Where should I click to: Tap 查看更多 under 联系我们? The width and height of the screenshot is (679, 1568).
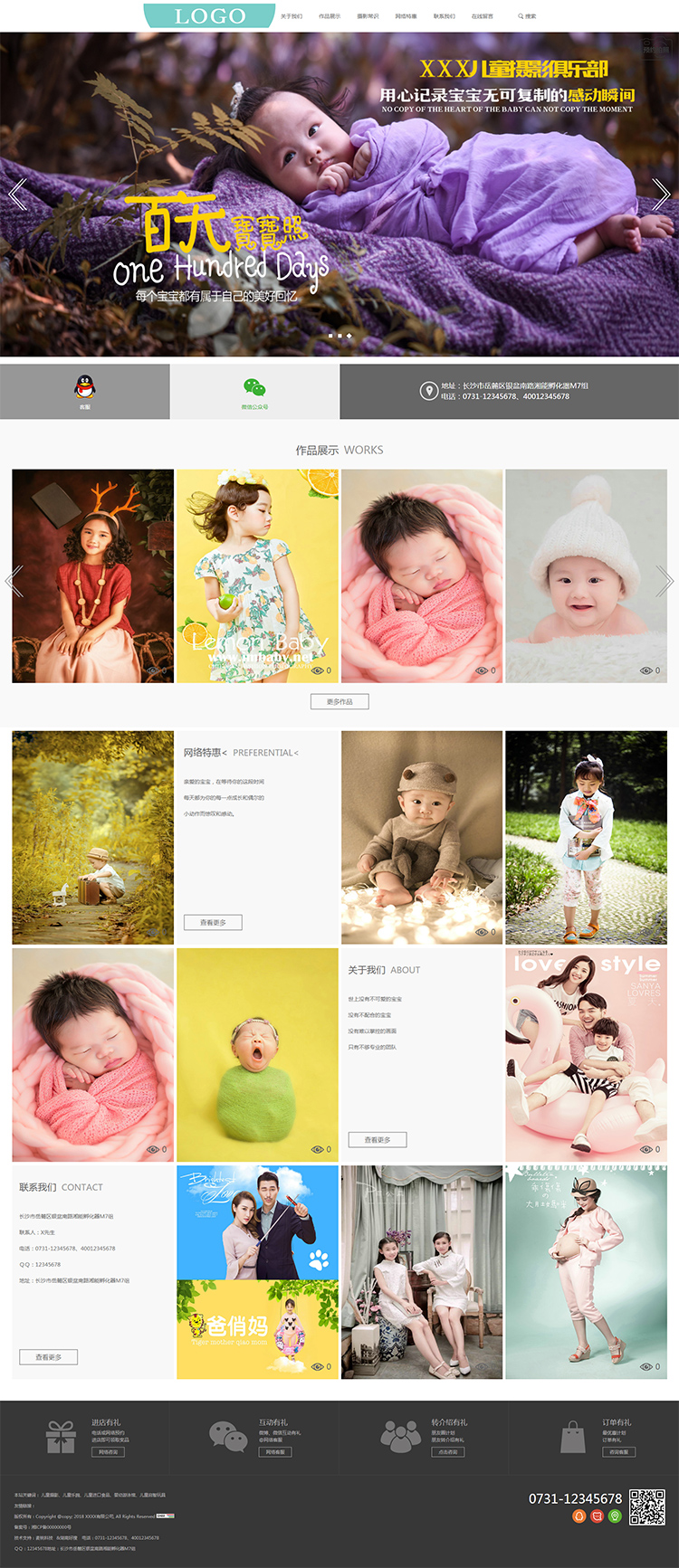tap(49, 1356)
